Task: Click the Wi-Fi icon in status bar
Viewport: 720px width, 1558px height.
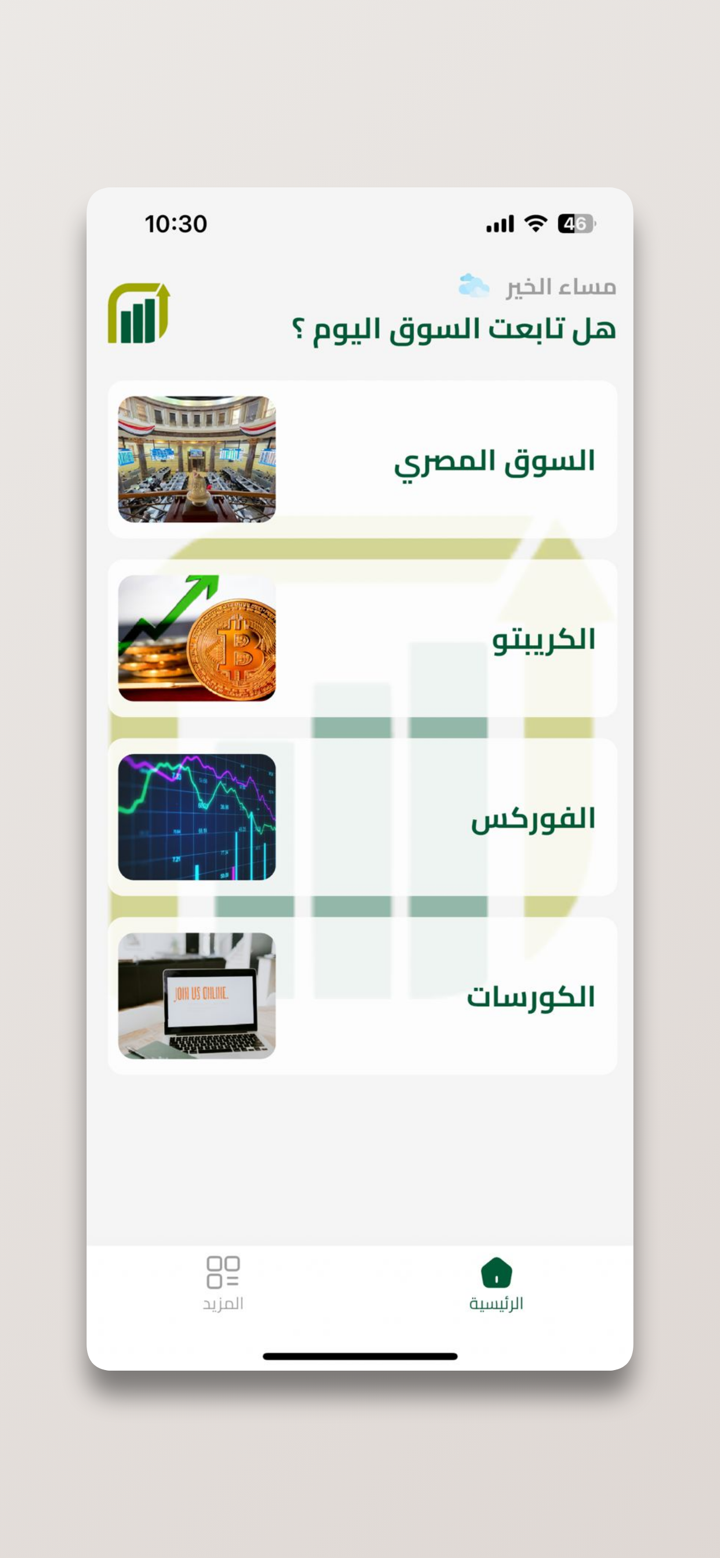Action: click(534, 224)
